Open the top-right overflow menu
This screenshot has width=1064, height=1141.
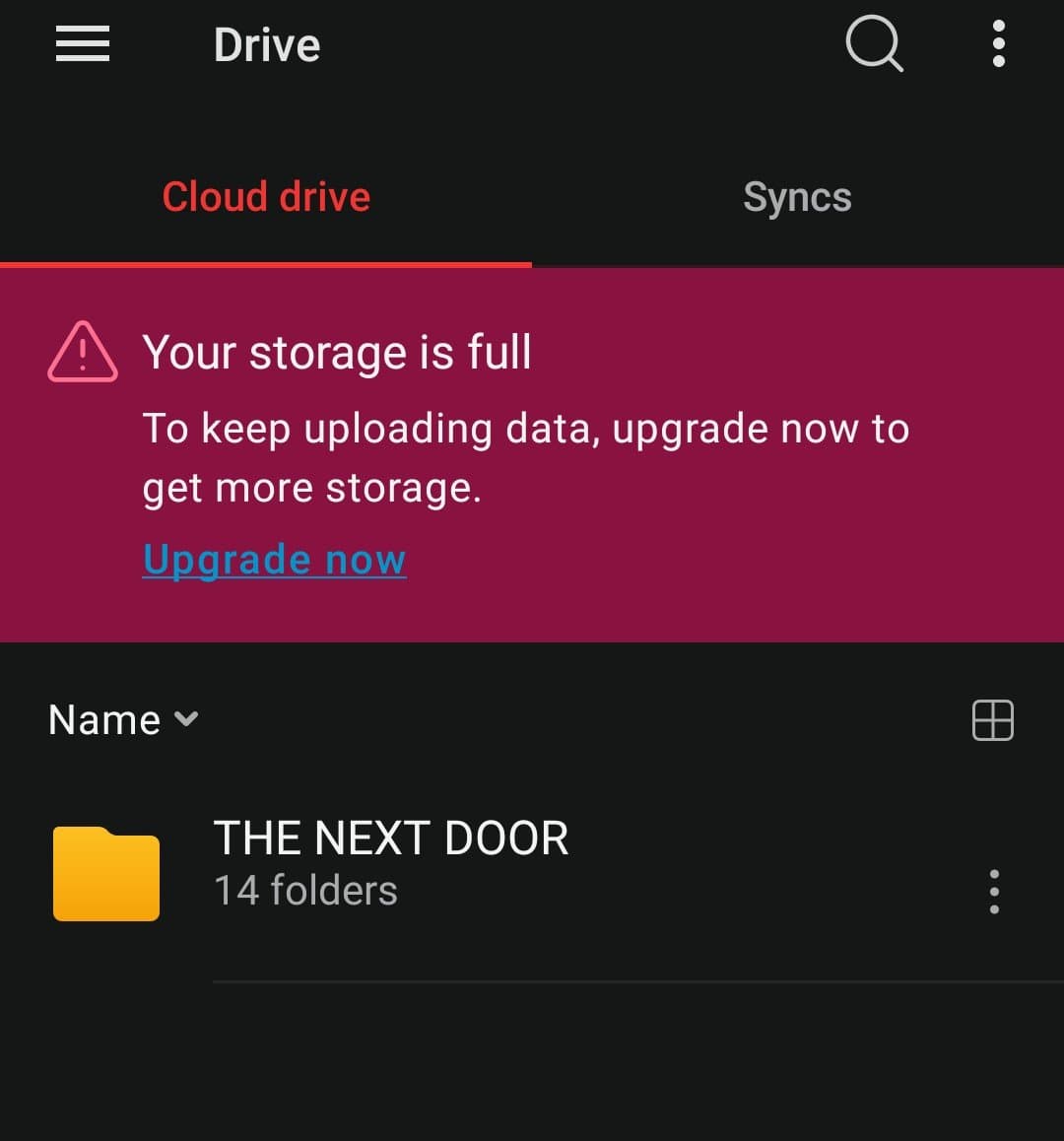pyautogui.click(x=997, y=43)
